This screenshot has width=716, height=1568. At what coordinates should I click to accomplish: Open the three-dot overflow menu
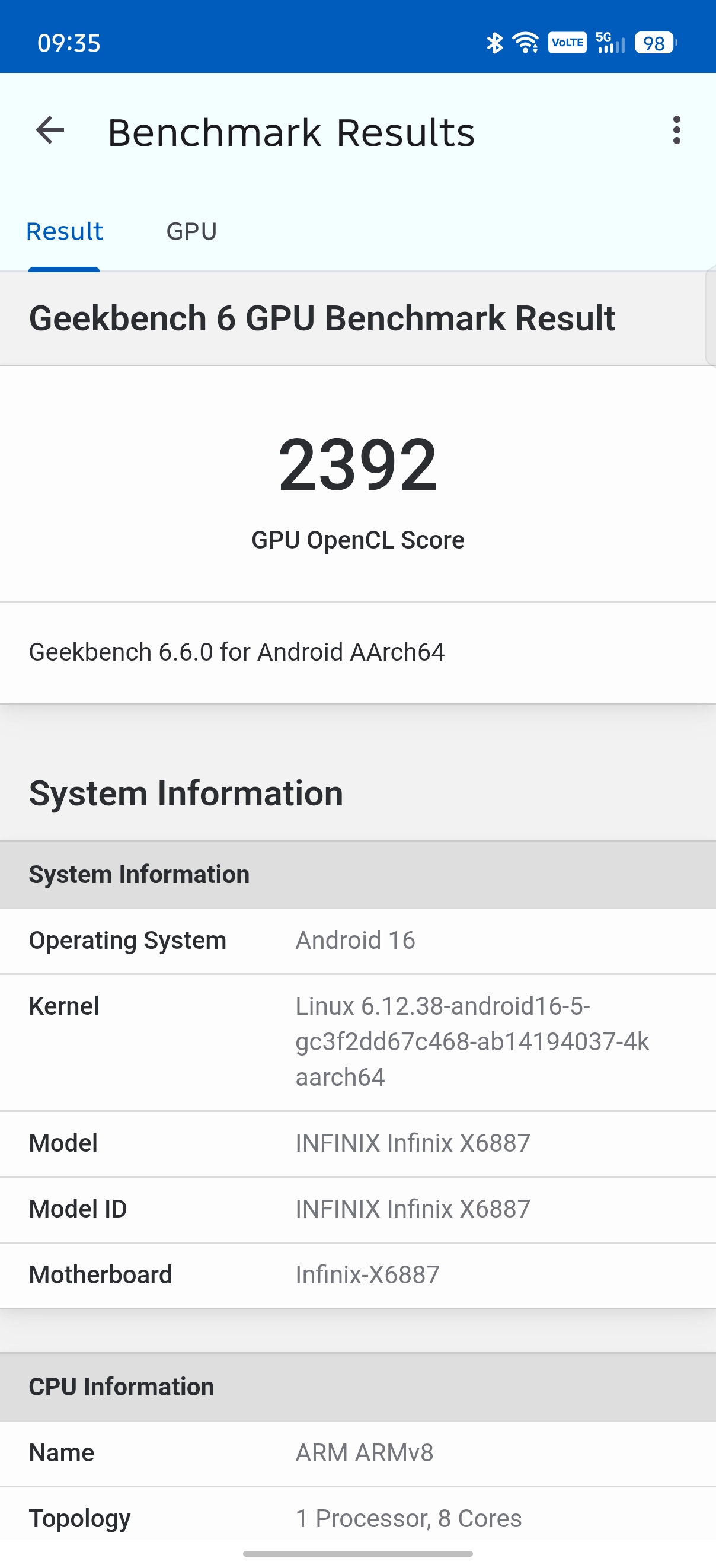pos(676,130)
